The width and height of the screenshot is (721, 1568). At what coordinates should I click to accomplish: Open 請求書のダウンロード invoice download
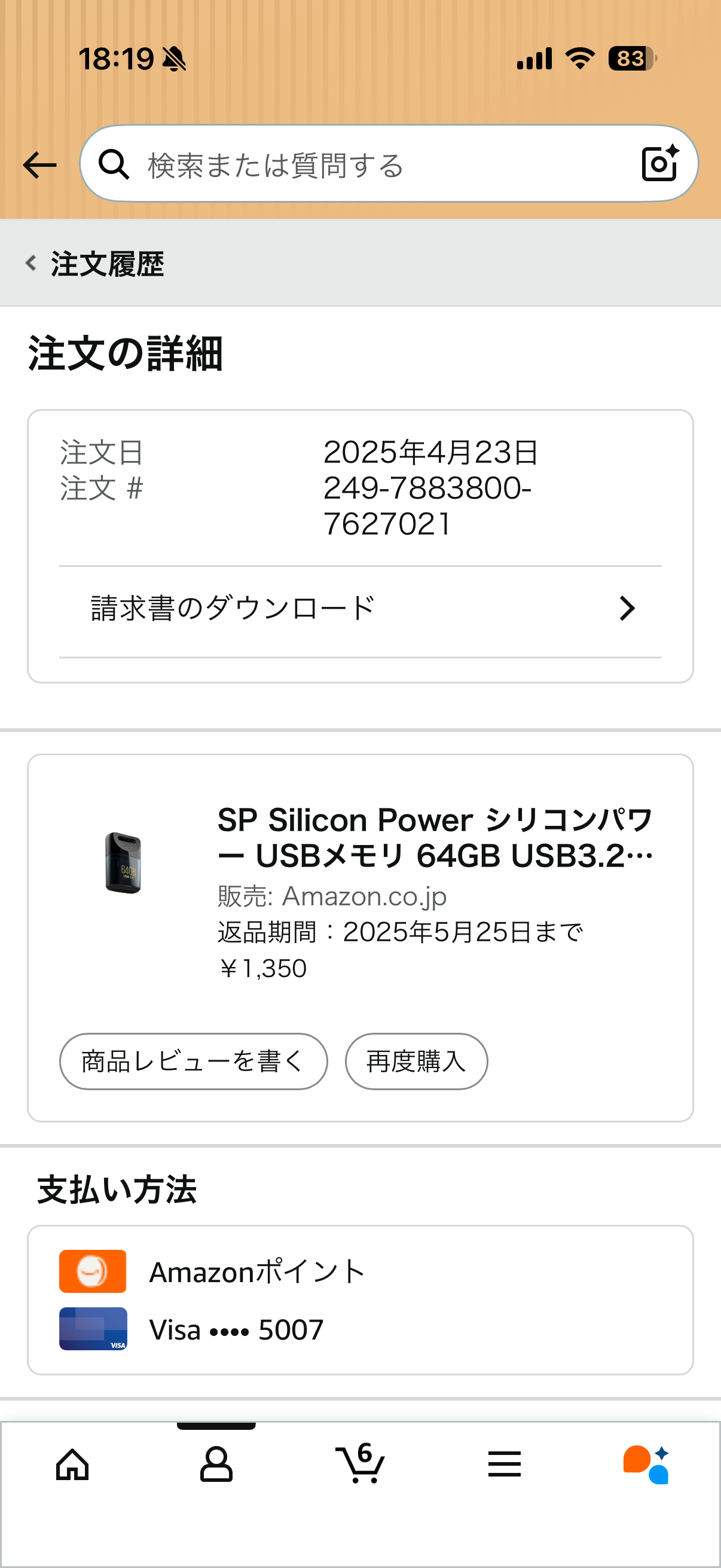(360, 609)
